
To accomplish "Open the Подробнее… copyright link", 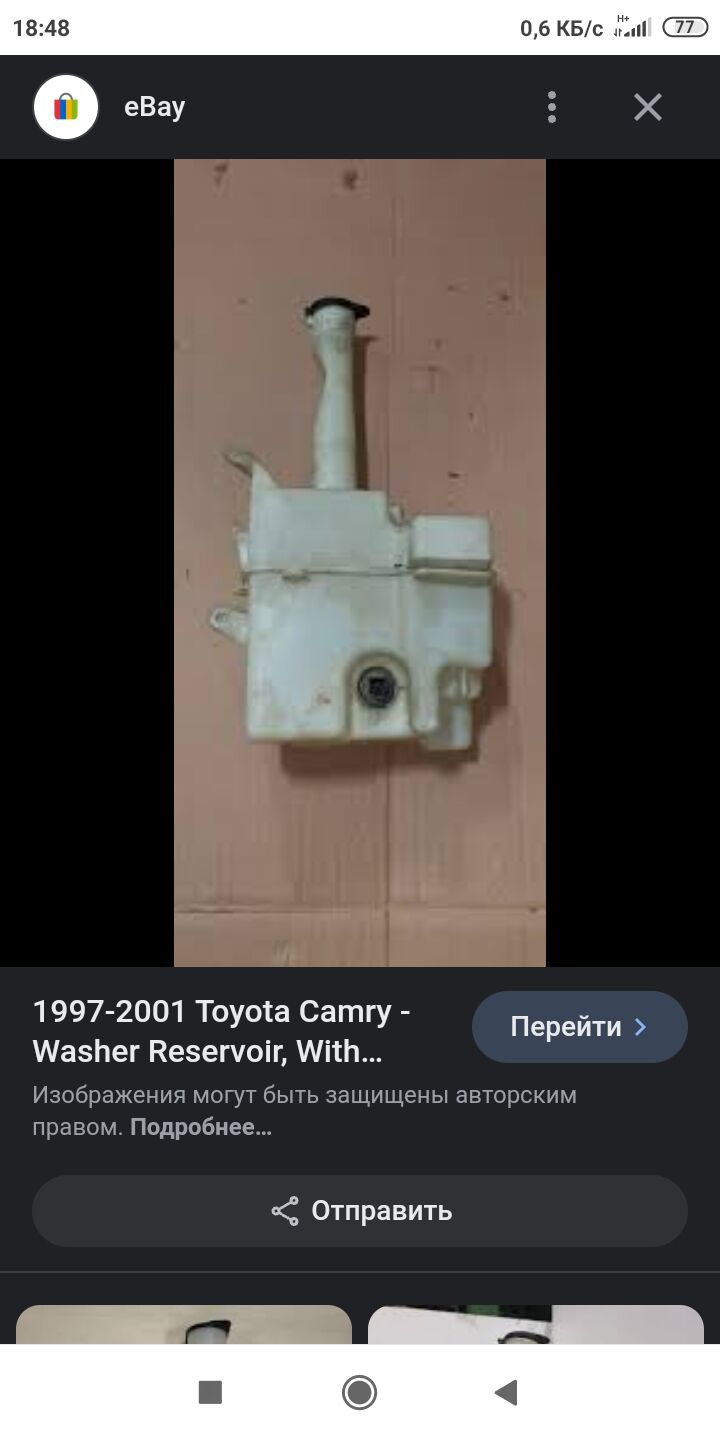I will pos(201,1128).
